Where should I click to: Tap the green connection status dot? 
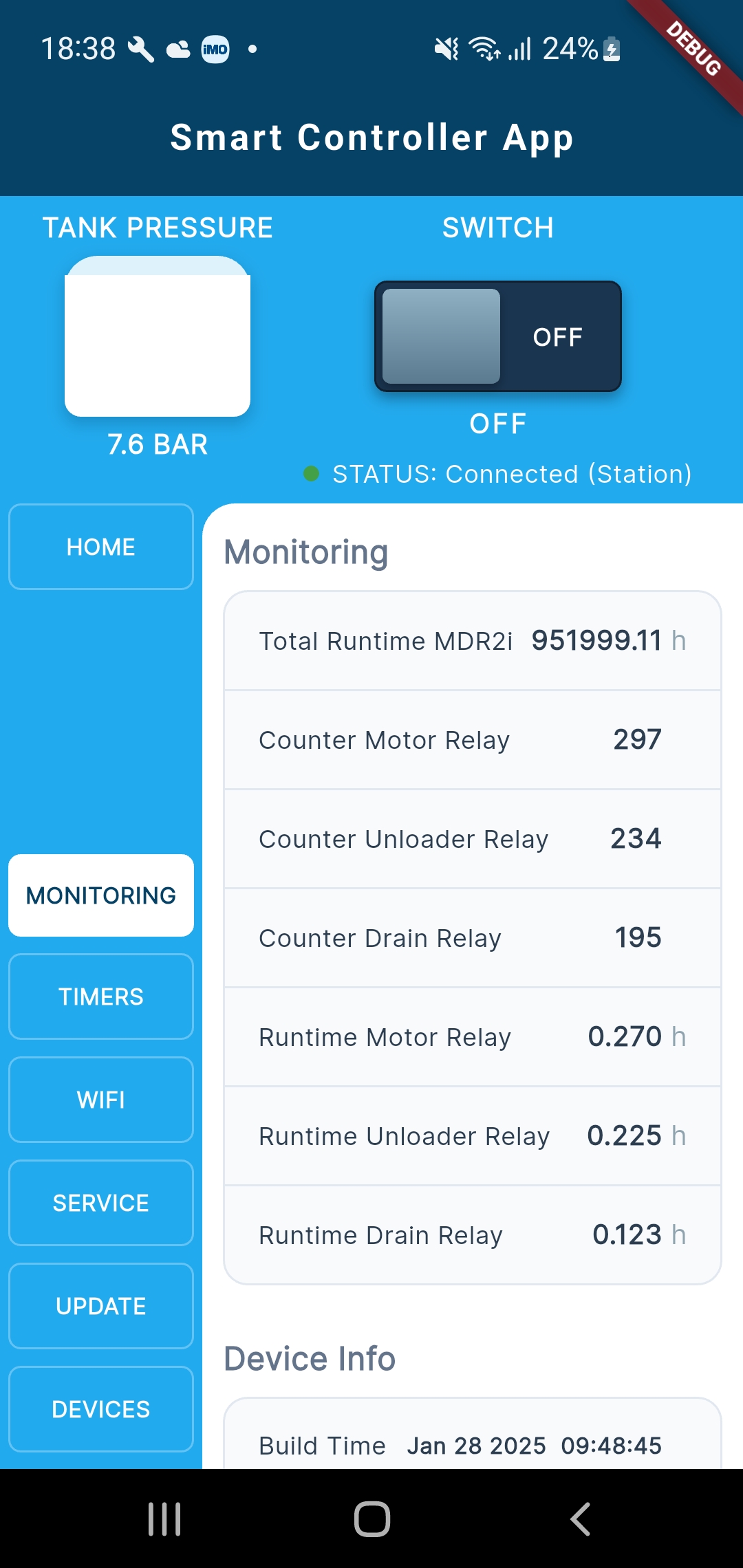point(312,473)
